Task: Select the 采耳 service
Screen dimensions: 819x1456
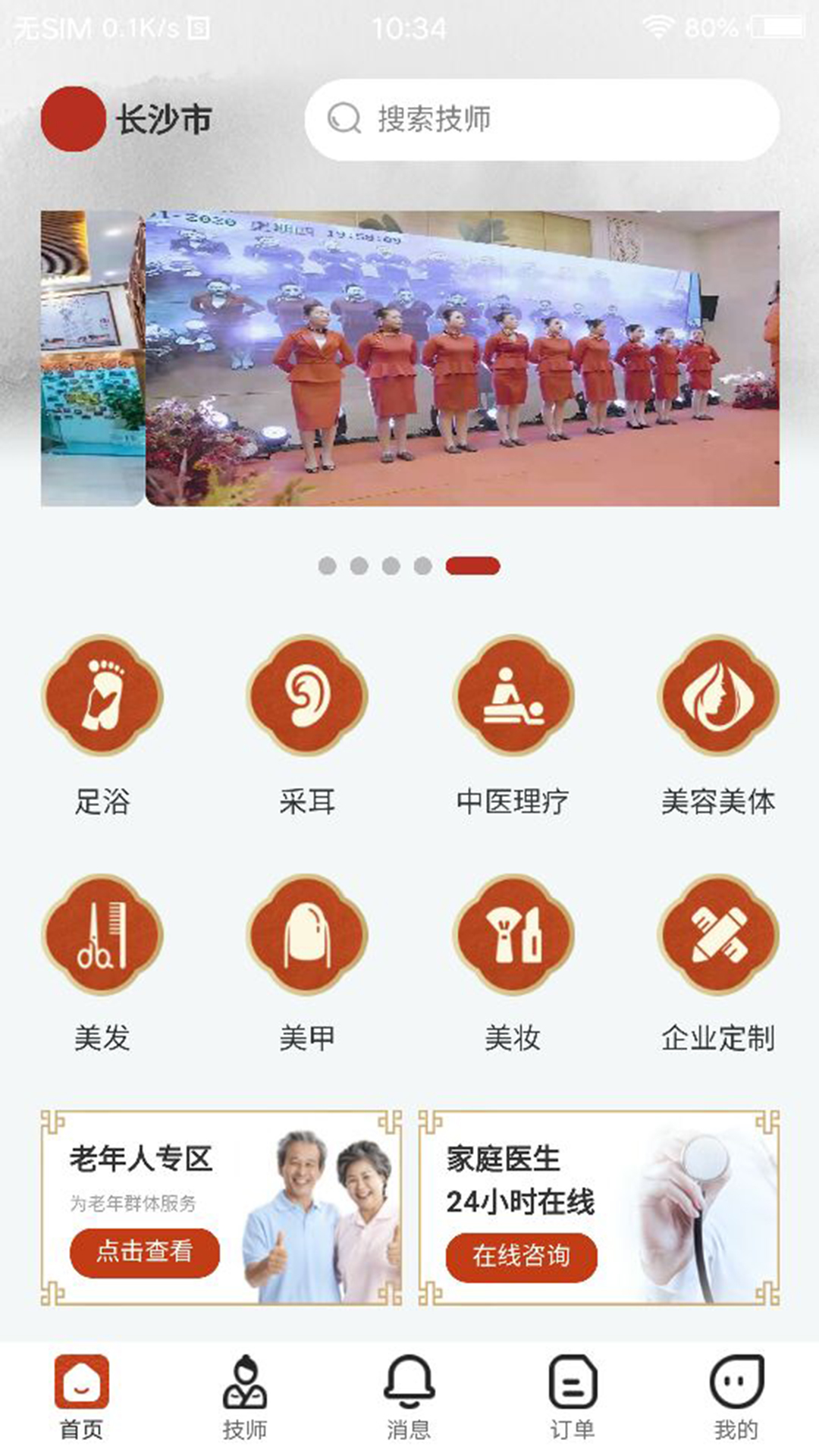Action: click(307, 696)
